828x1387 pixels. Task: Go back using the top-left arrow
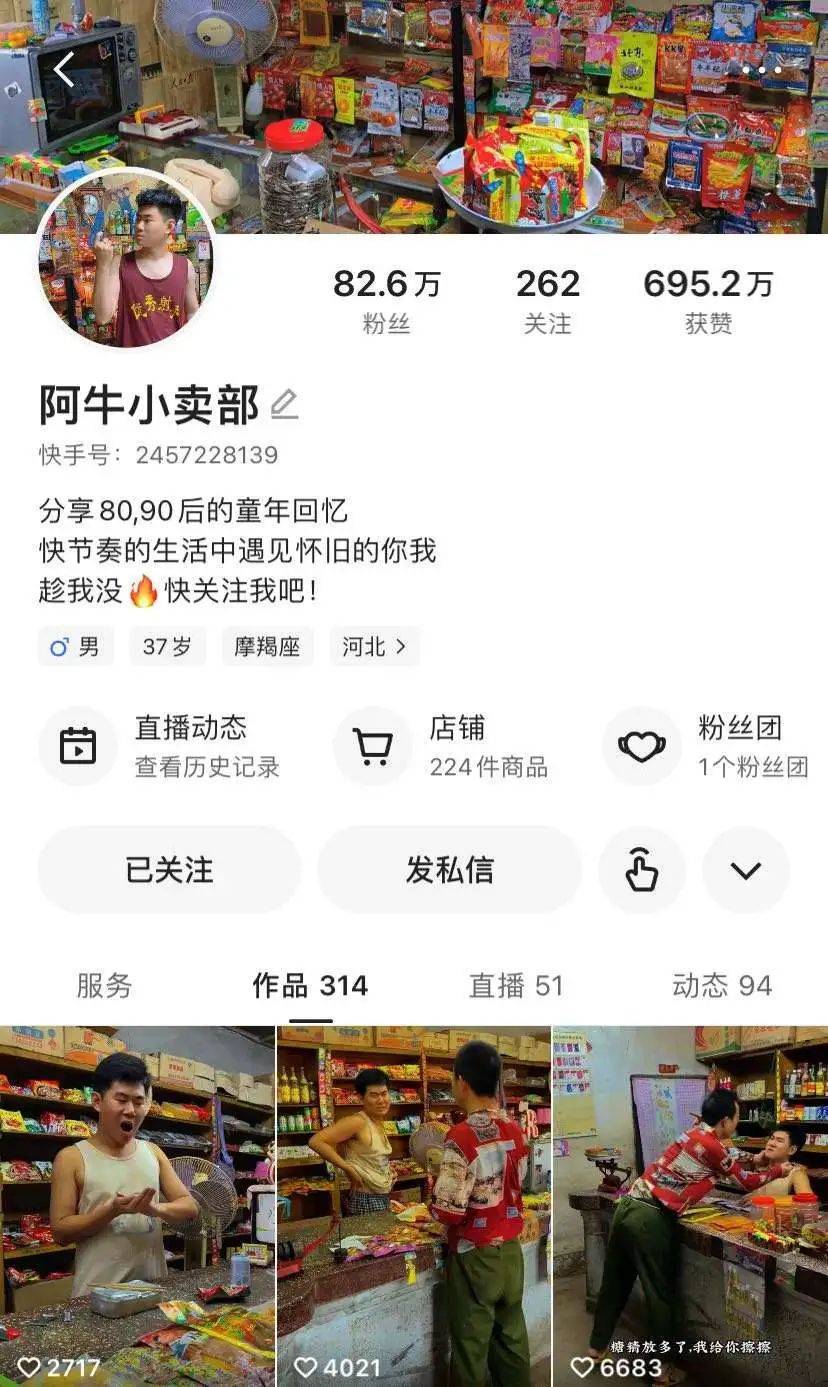pyautogui.click(x=65, y=70)
